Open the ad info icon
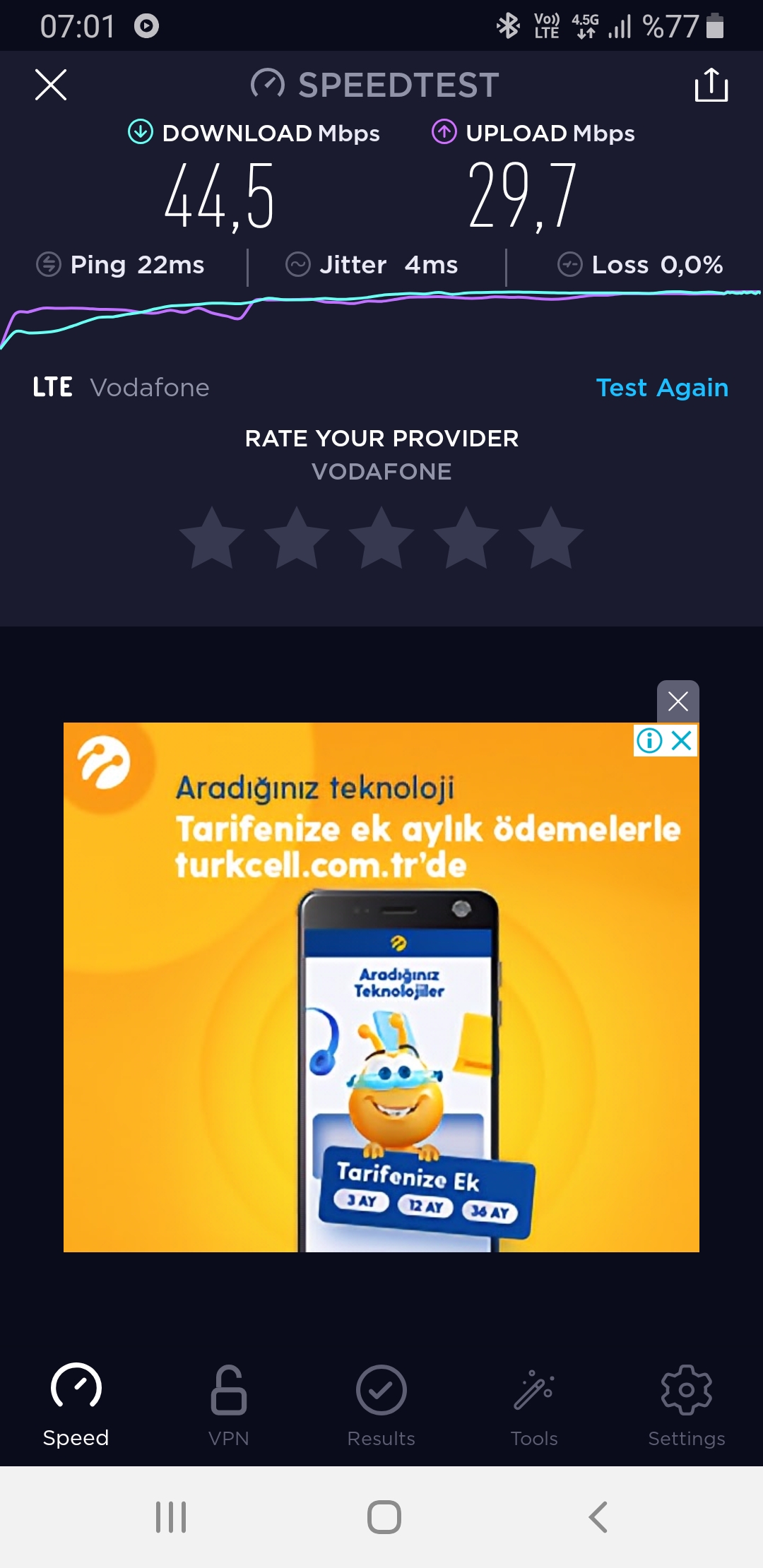 pyautogui.click(x=649, y=740)
